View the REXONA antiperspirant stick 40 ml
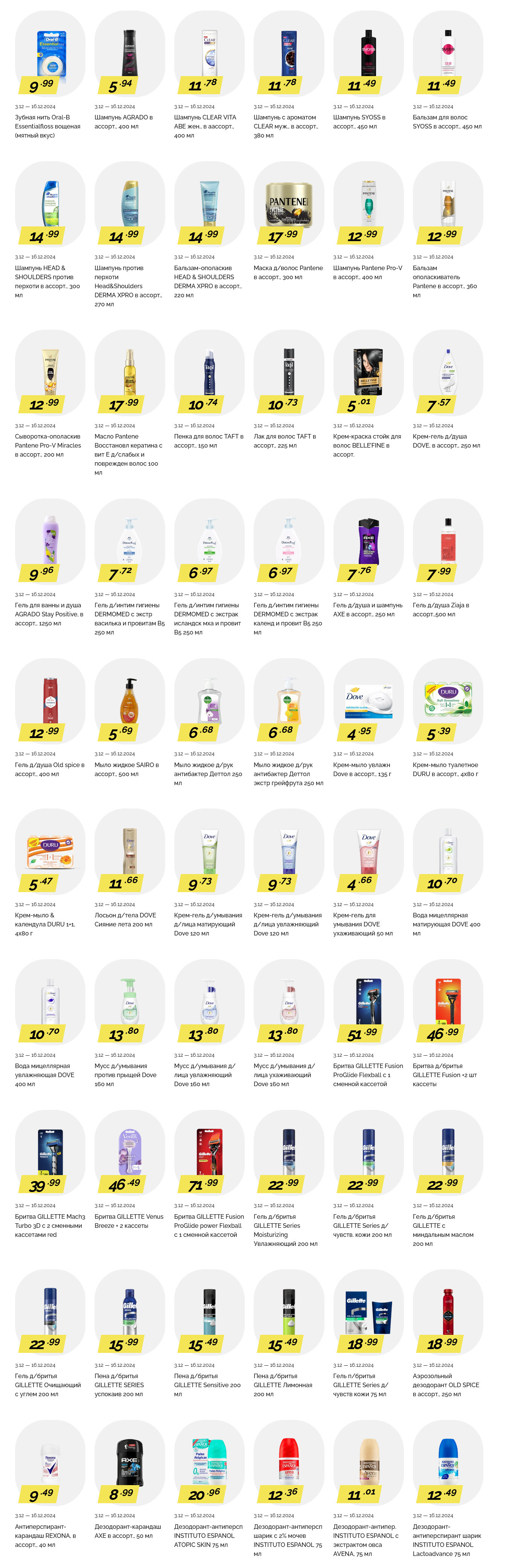This screenshot has width=507, height=1568. [x=50, y=1463]
